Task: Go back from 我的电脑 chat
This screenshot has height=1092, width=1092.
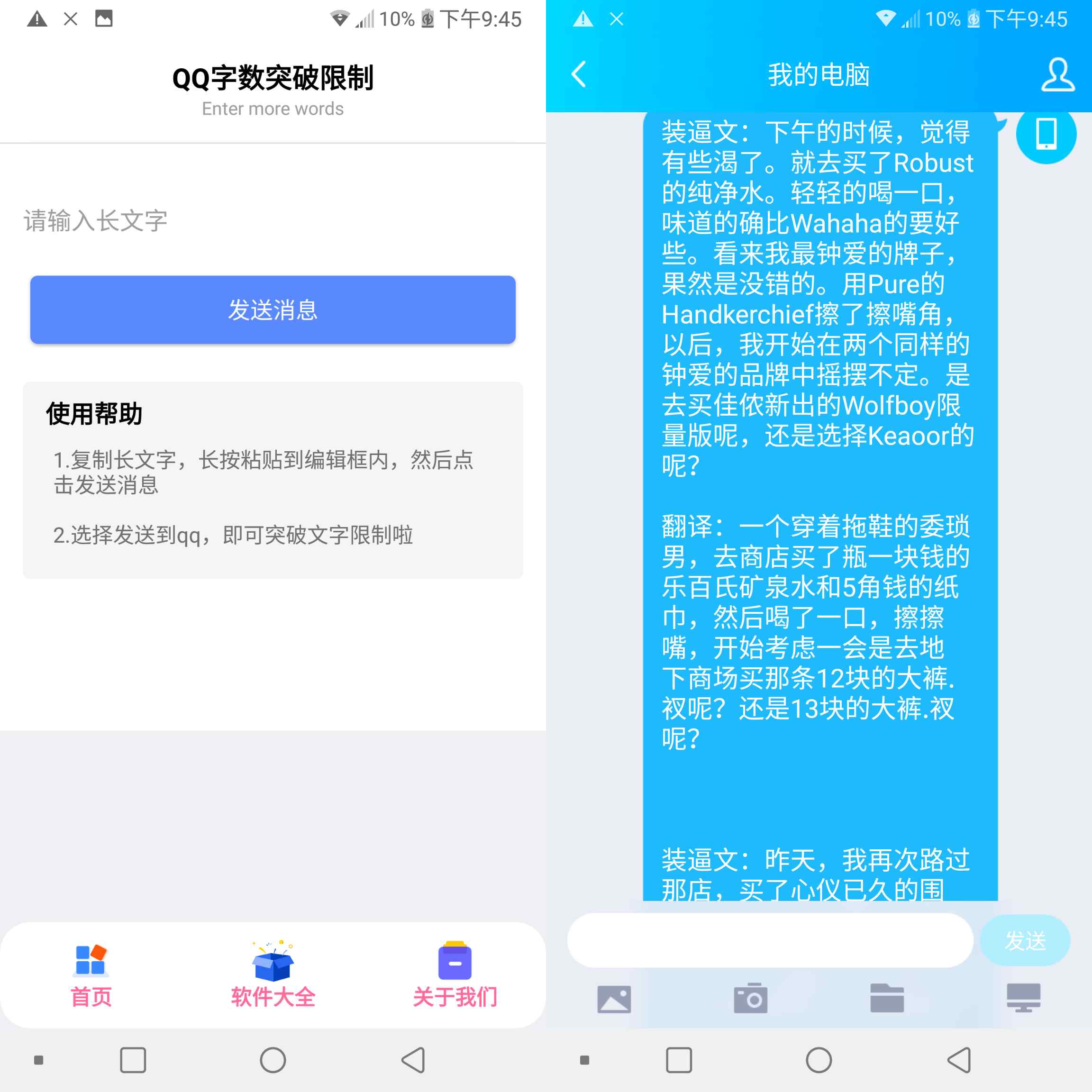Action: (579, 74)
